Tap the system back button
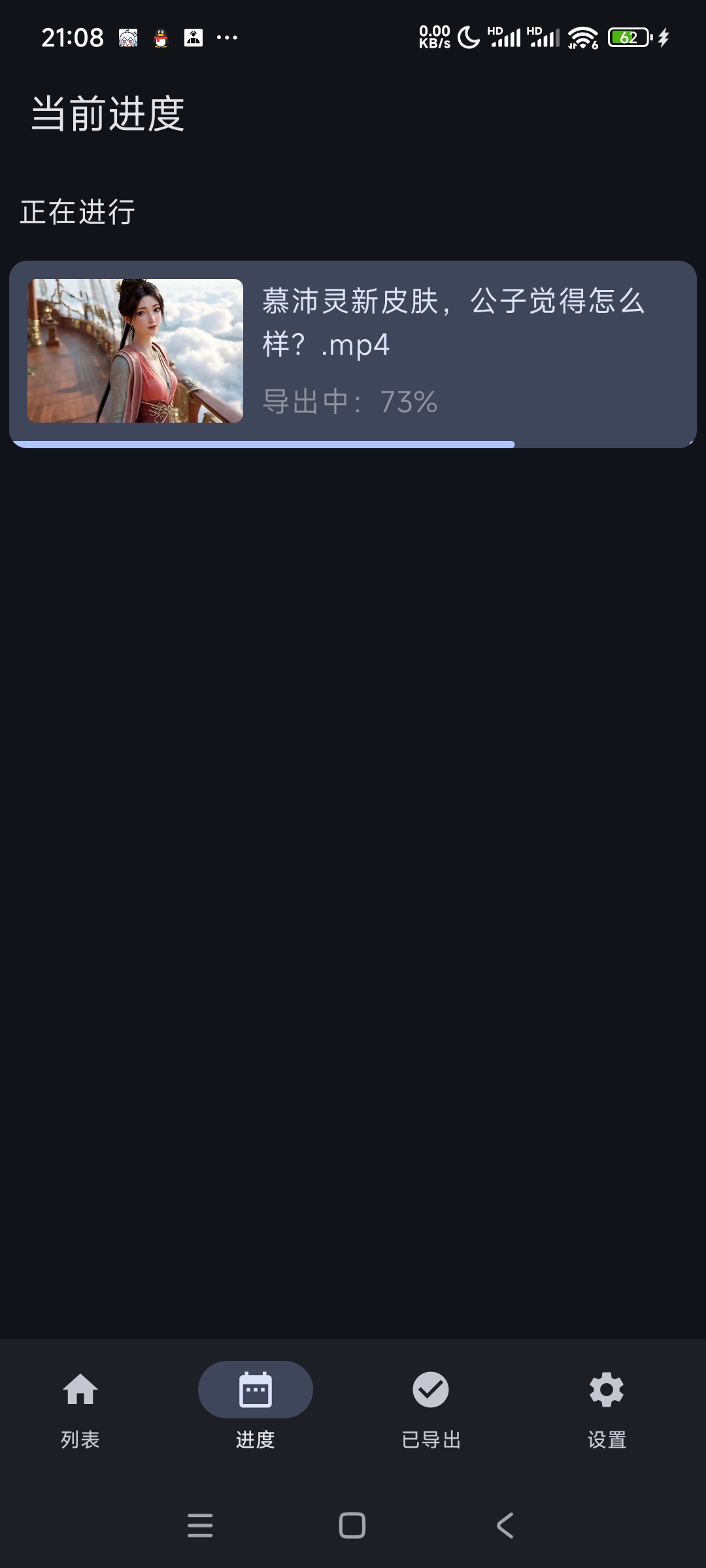This screenshot has width=706, height=1568. (505, 1526)
